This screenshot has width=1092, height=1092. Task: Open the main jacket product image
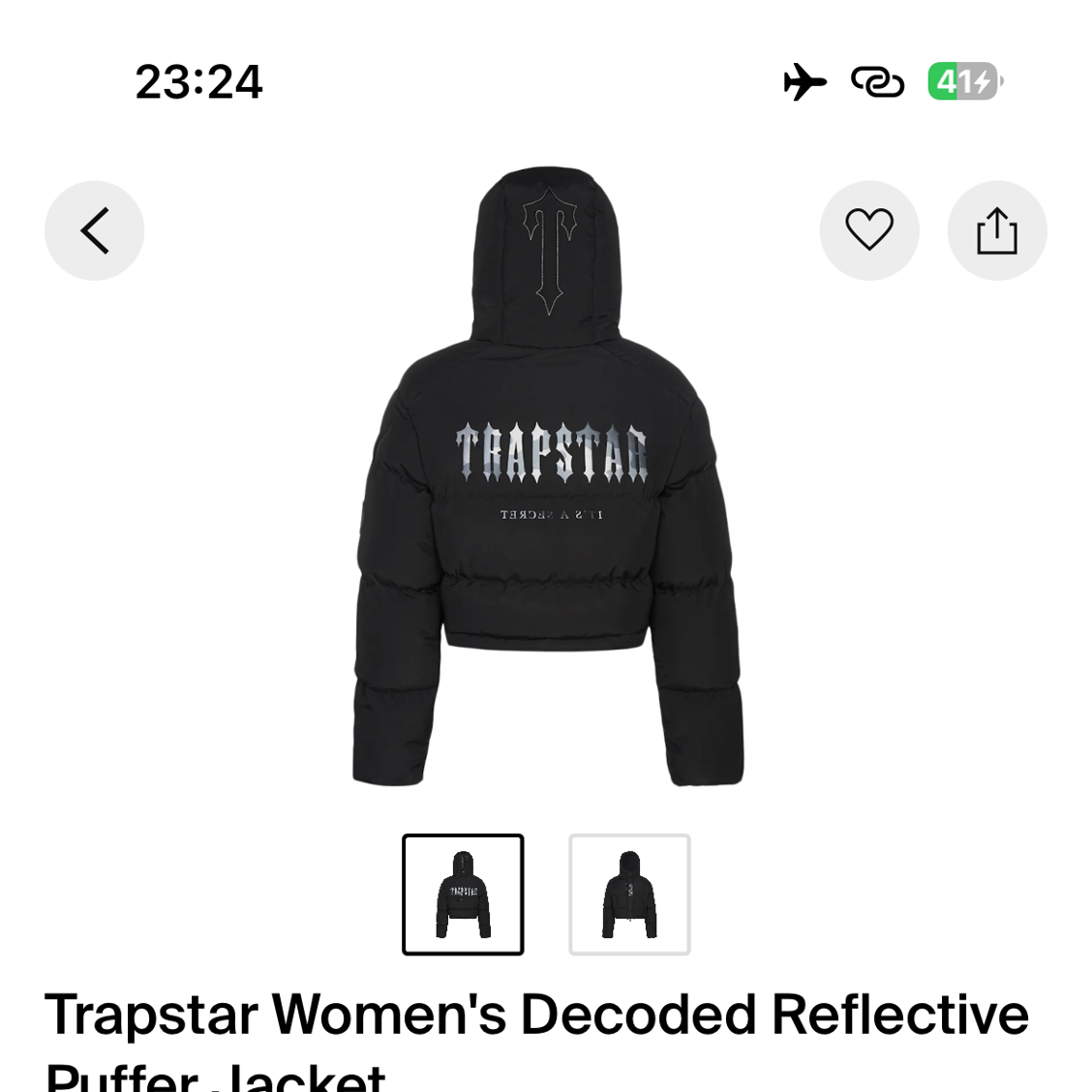[548, 484]
